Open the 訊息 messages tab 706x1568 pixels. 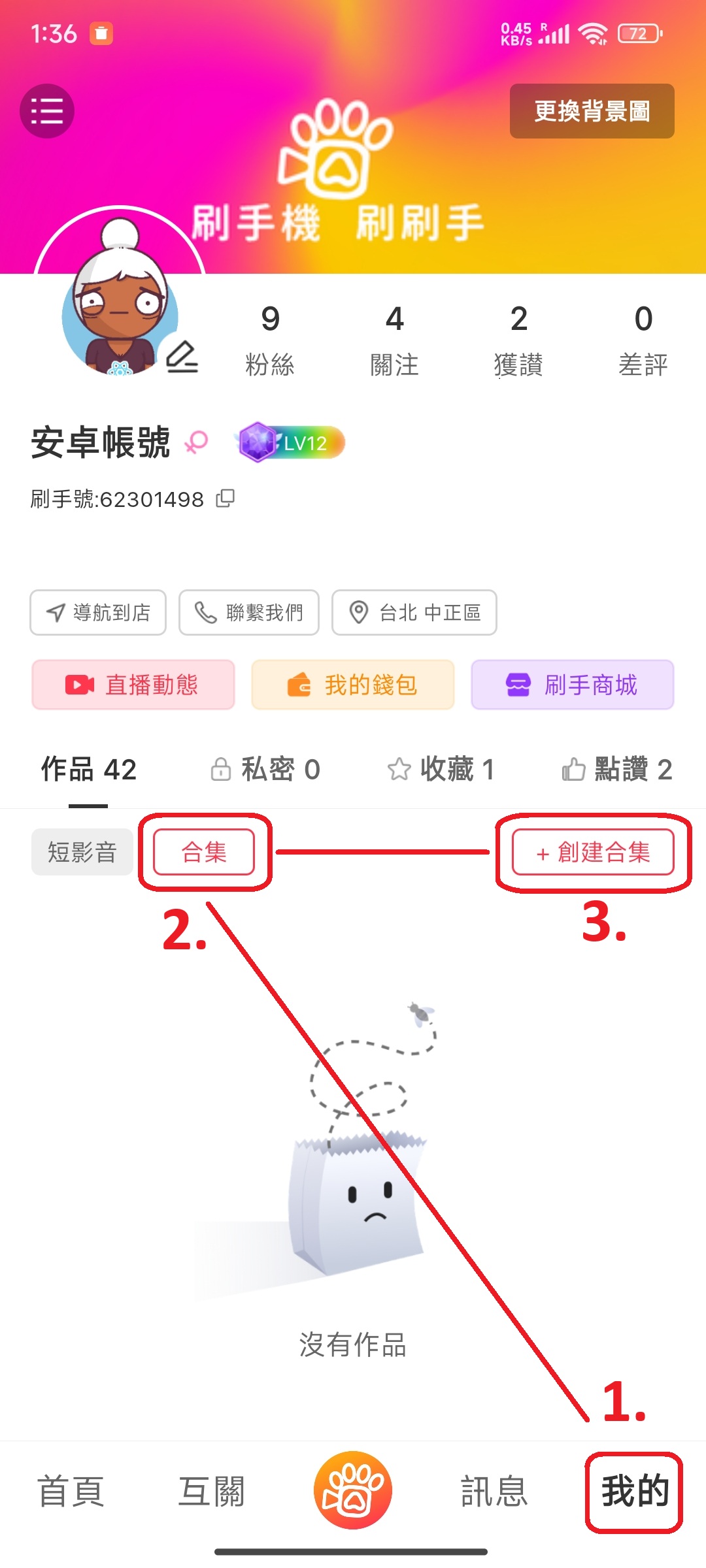click(494, 1491)
